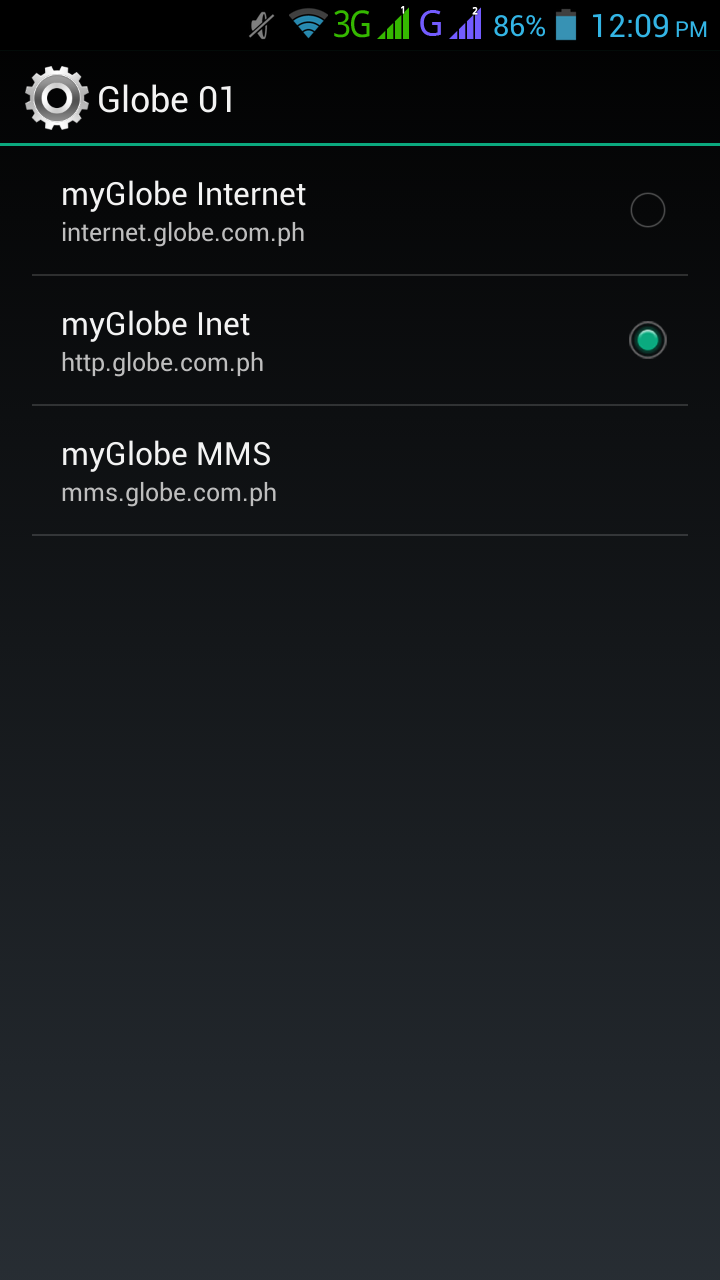720x1280 pixels.
Task: Click the G network indicator for SIM 2
Action: [430, 24]
